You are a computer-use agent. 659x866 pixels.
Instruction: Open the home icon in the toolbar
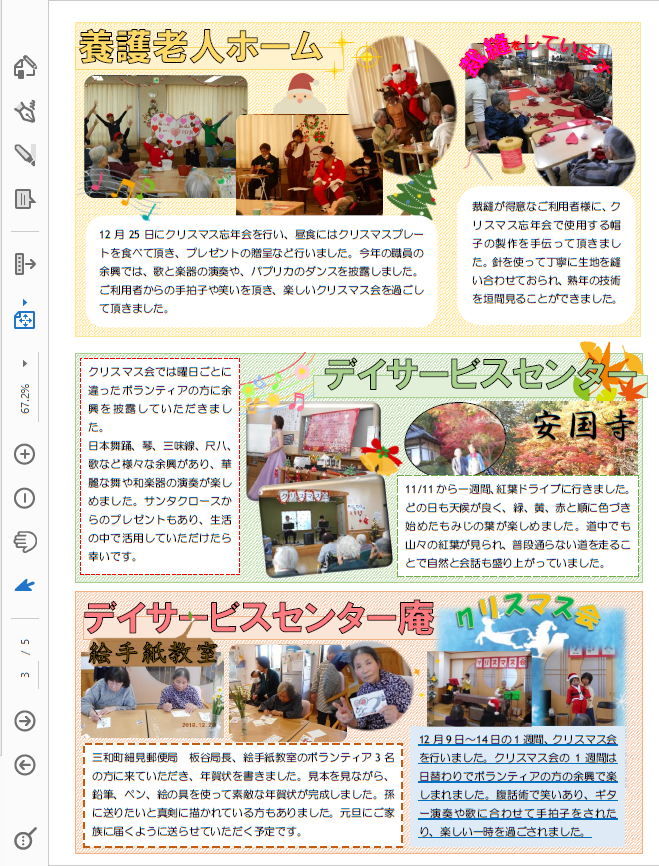point(25,68)
